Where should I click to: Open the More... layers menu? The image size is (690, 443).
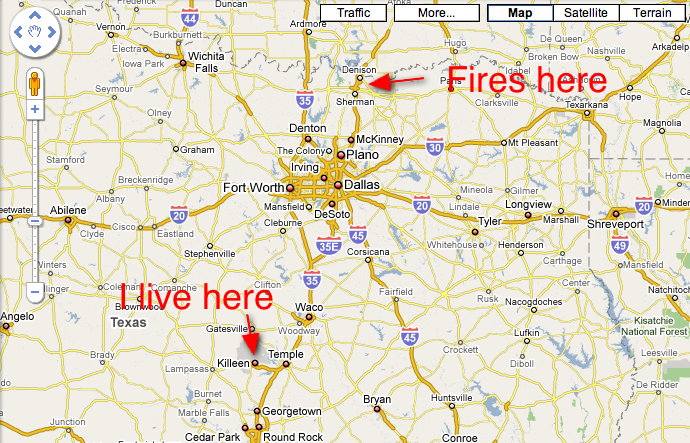[x=436, y=13]
